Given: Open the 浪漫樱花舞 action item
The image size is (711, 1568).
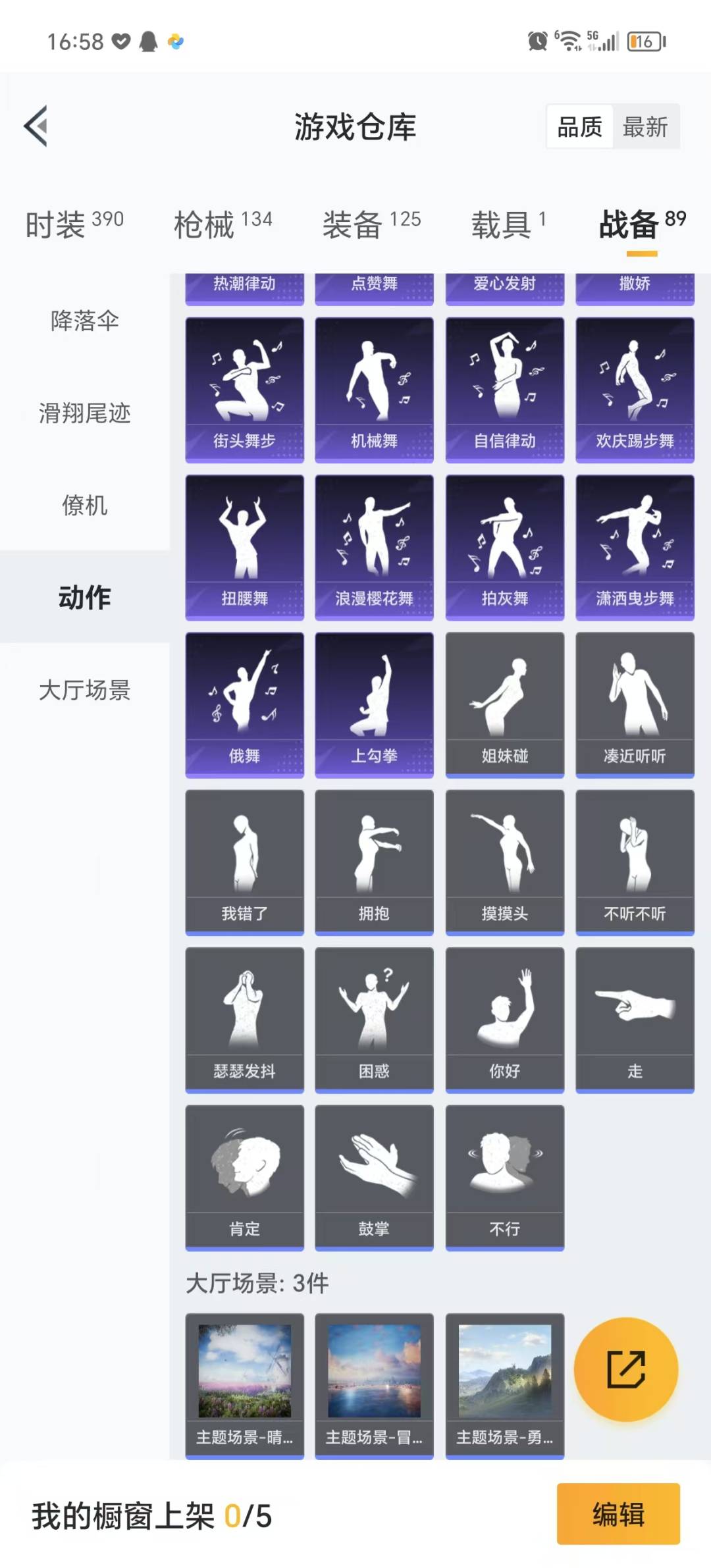Looking at the screenshot, I should click(374, 547).
